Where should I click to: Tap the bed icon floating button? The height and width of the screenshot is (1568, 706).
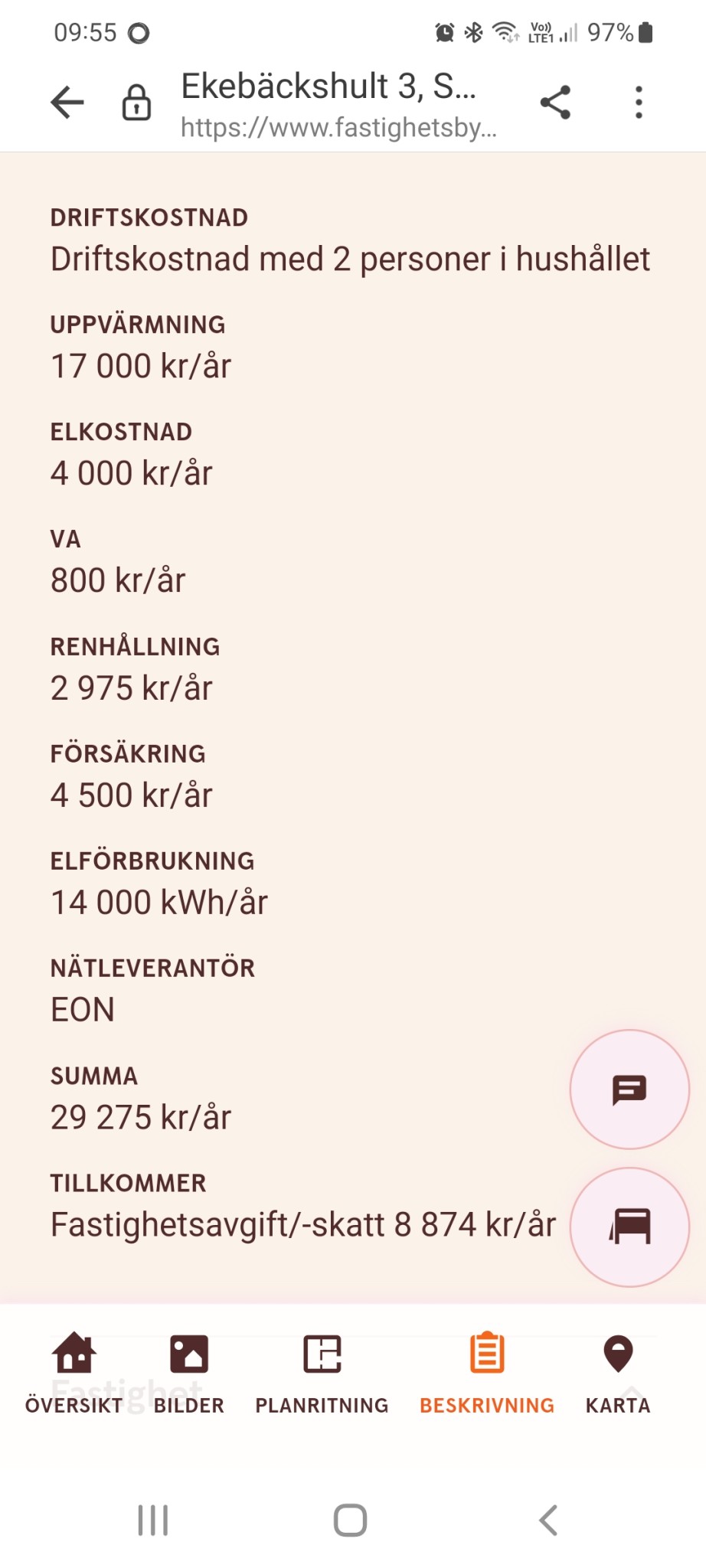pyautogui.click(x=629, y=1227)
